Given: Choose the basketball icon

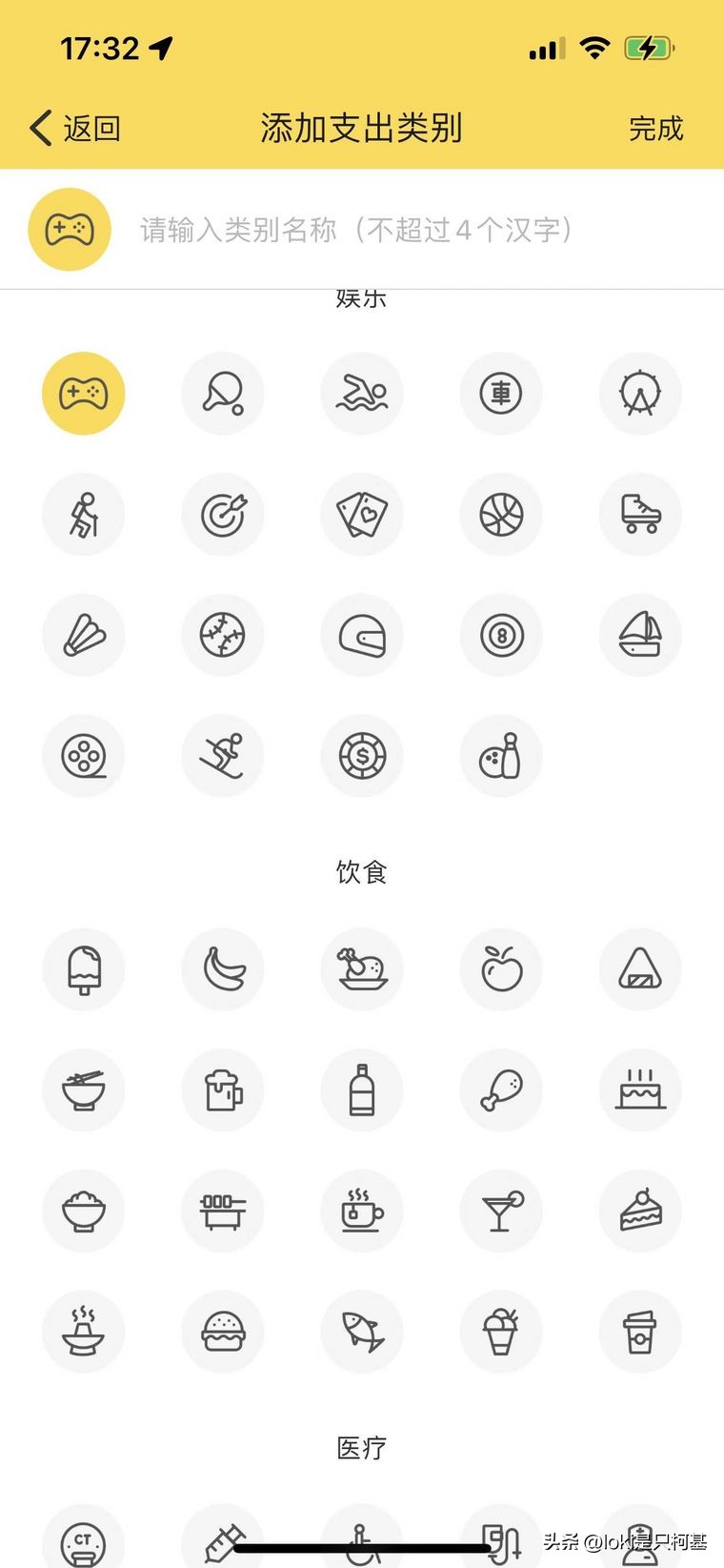Looking at the screenshot, I should tap(501, 515).
